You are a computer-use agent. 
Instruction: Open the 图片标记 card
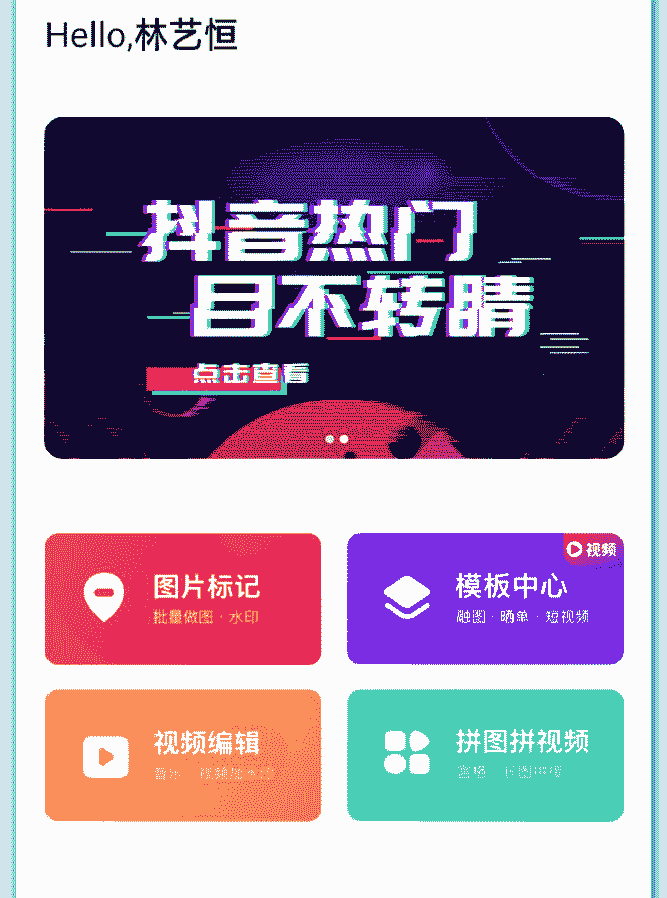coord(183,599)
